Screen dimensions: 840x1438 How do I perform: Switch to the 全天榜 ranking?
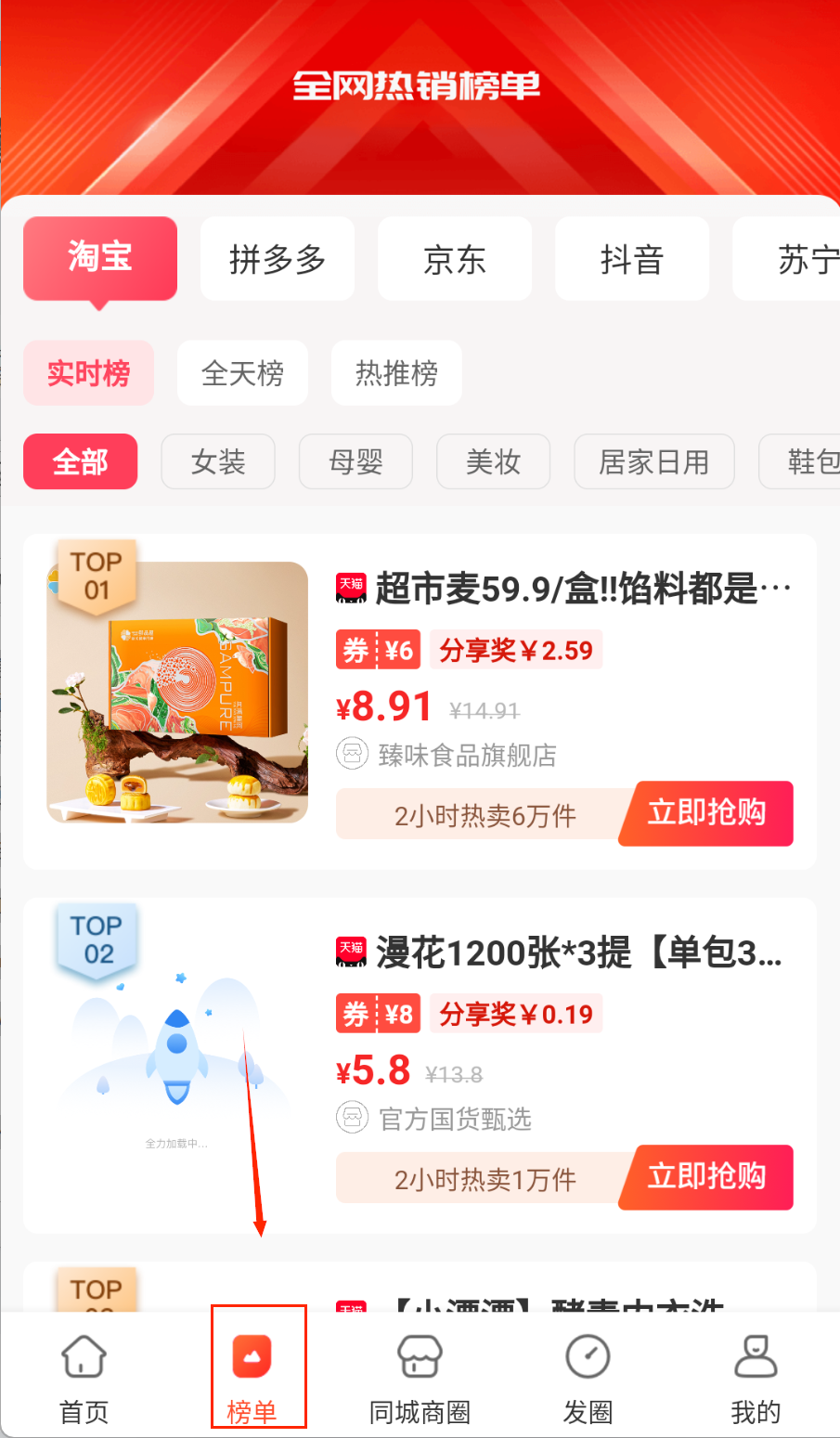click(242, 373)
